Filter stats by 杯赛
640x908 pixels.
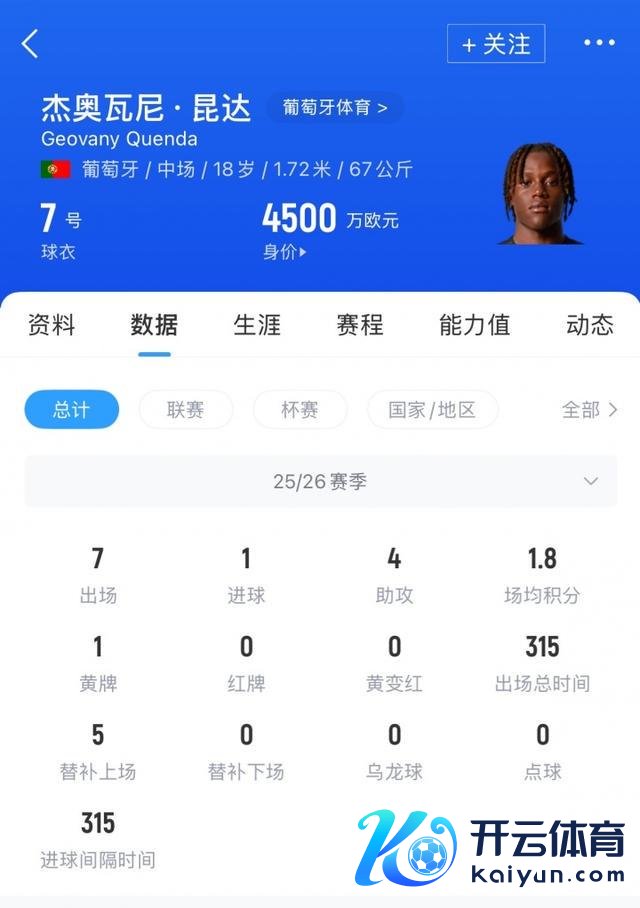[x=300, y=410]
